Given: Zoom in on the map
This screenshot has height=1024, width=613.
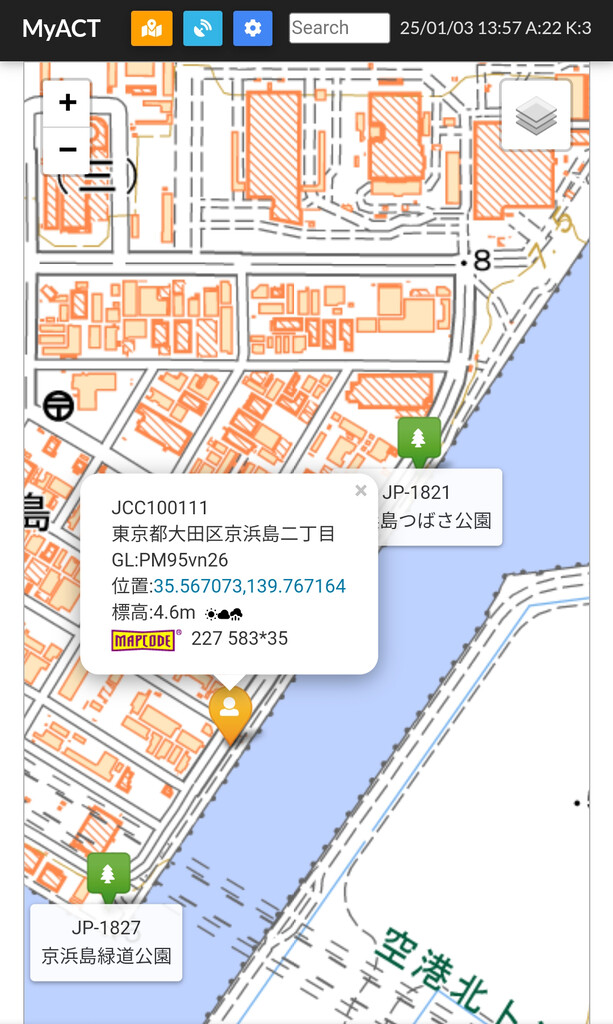Looking at the screenshot, I should pyautogui.click(x=67, y=103).
